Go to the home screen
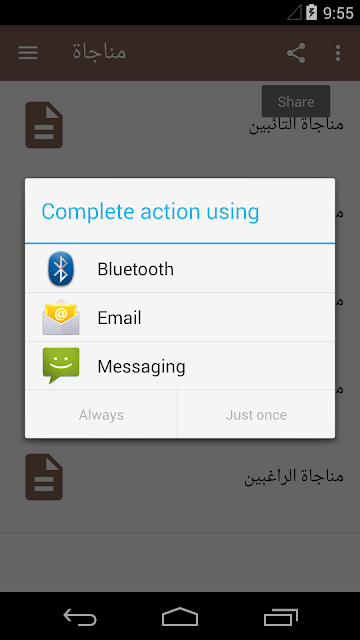This screenshot has width=360, height=640. [180, 616]
